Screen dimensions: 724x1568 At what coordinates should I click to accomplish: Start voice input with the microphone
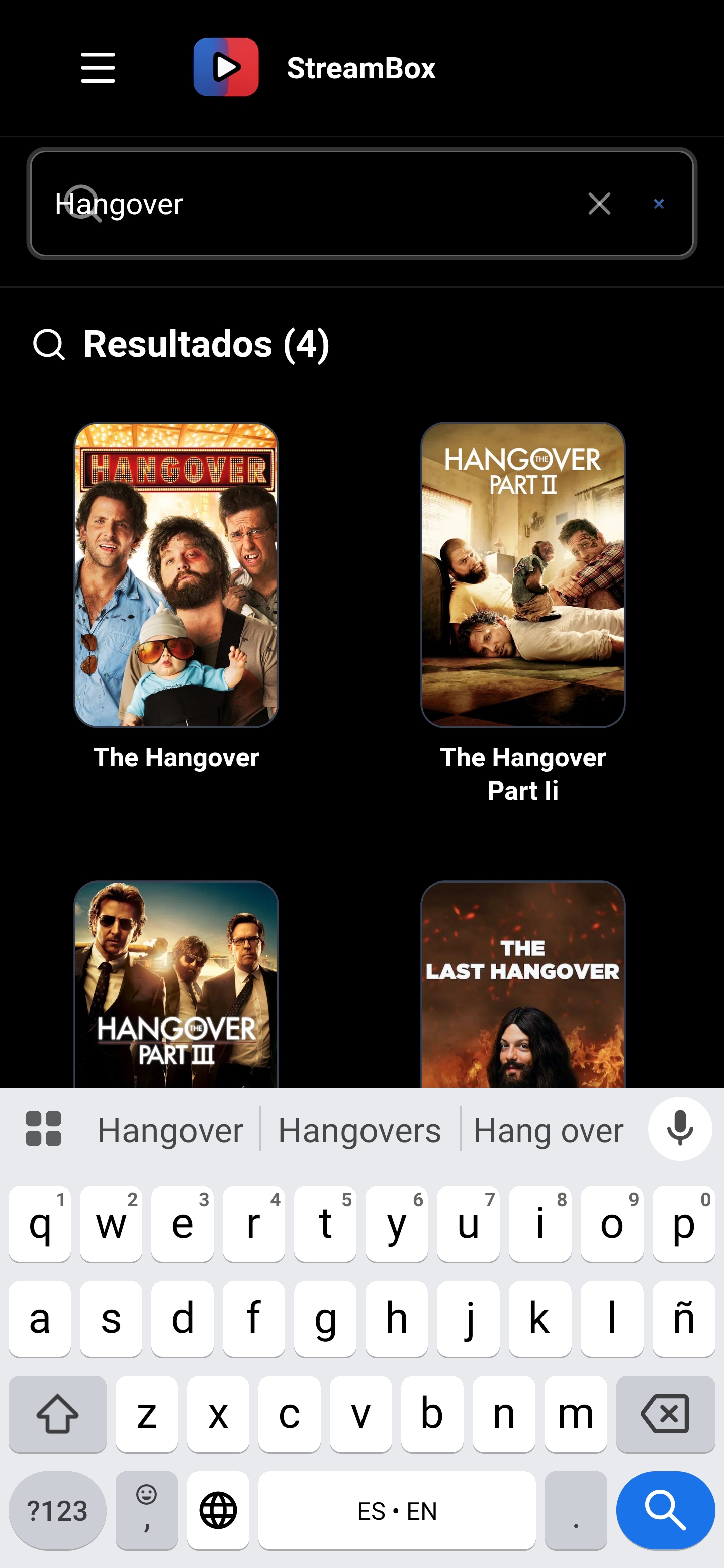tap(680, 1129)
